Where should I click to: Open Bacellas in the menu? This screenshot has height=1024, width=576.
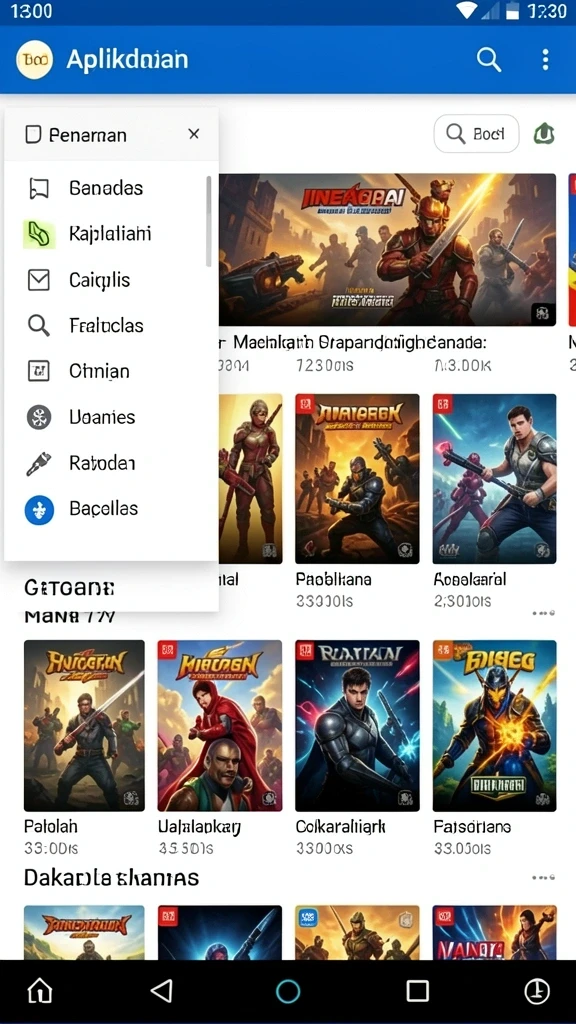point(111,509)
